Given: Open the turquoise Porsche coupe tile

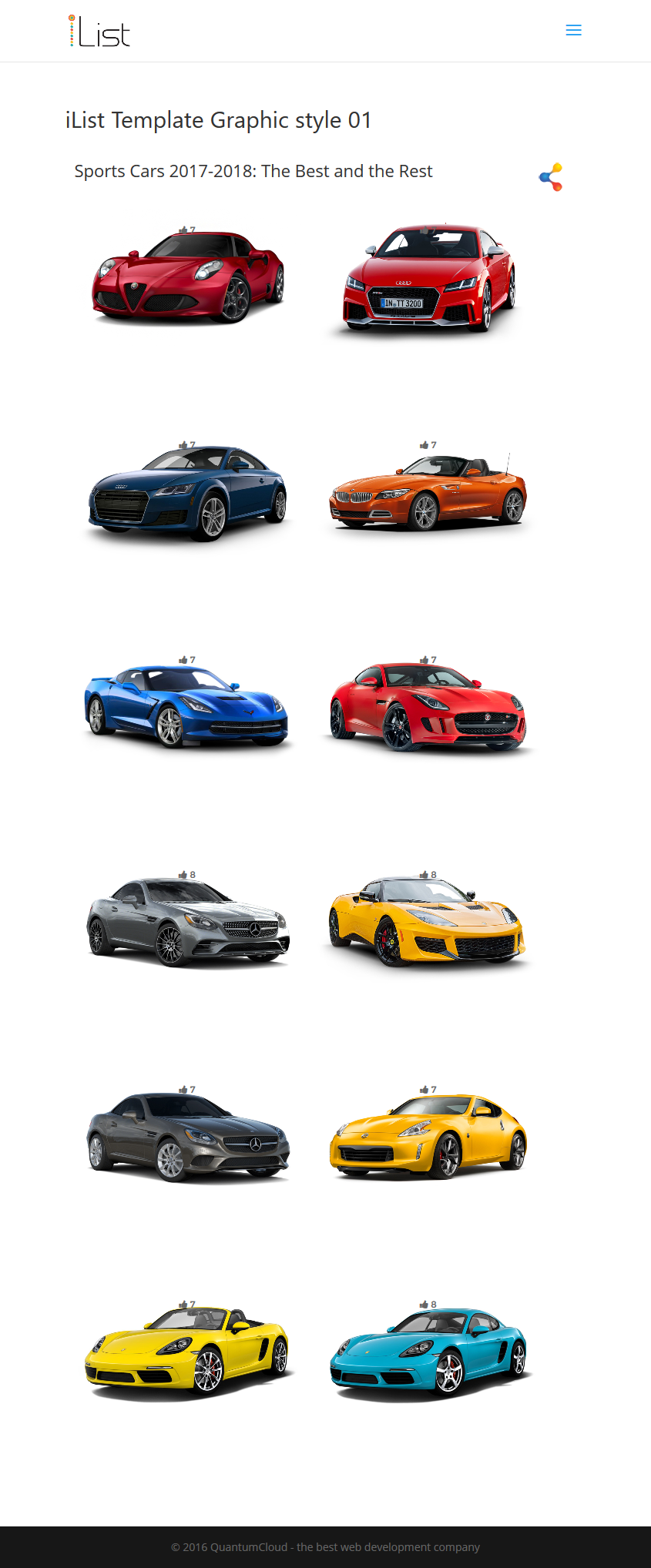Looking at the screenshot, I should coord(428,1353).
